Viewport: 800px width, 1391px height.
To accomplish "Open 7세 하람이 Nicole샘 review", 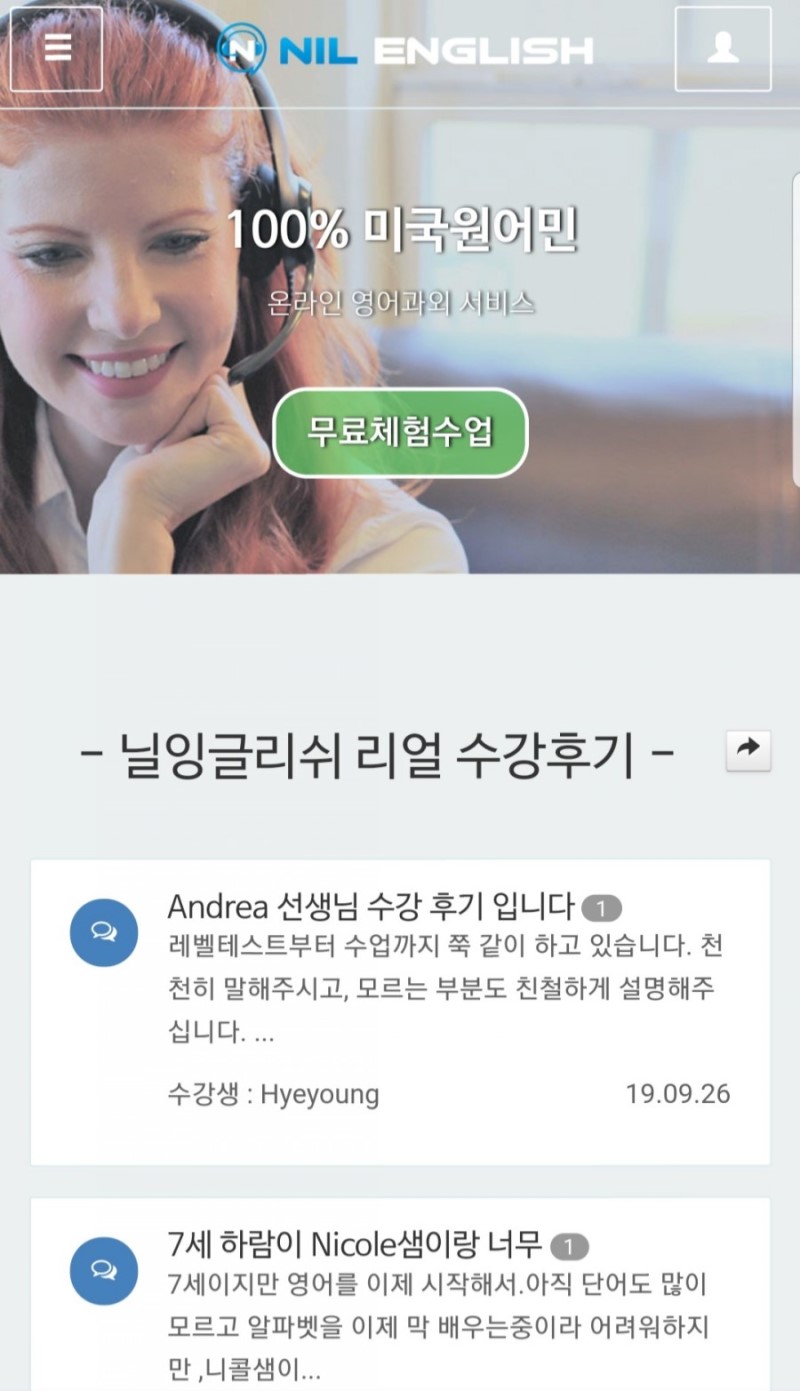I will 355,1245.
